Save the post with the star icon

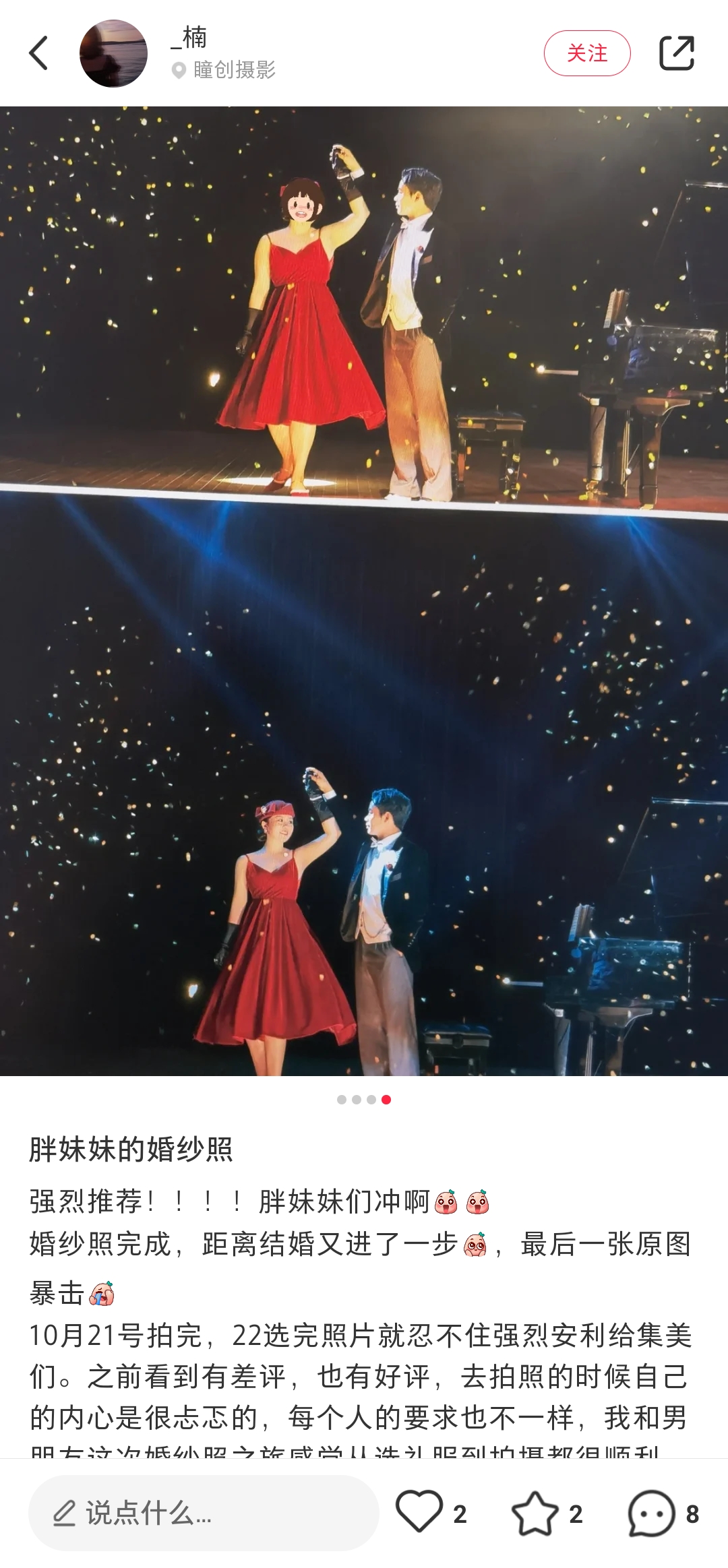535,1513
